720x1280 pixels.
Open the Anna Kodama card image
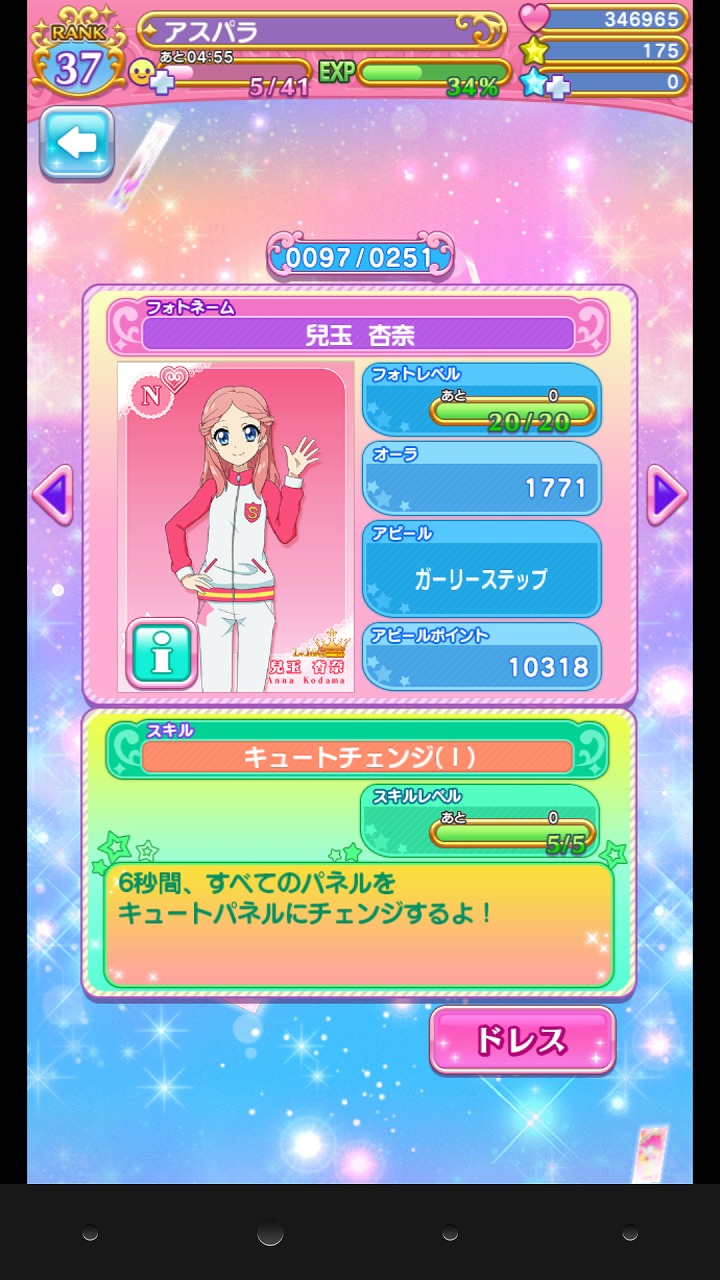coord(236,527)
